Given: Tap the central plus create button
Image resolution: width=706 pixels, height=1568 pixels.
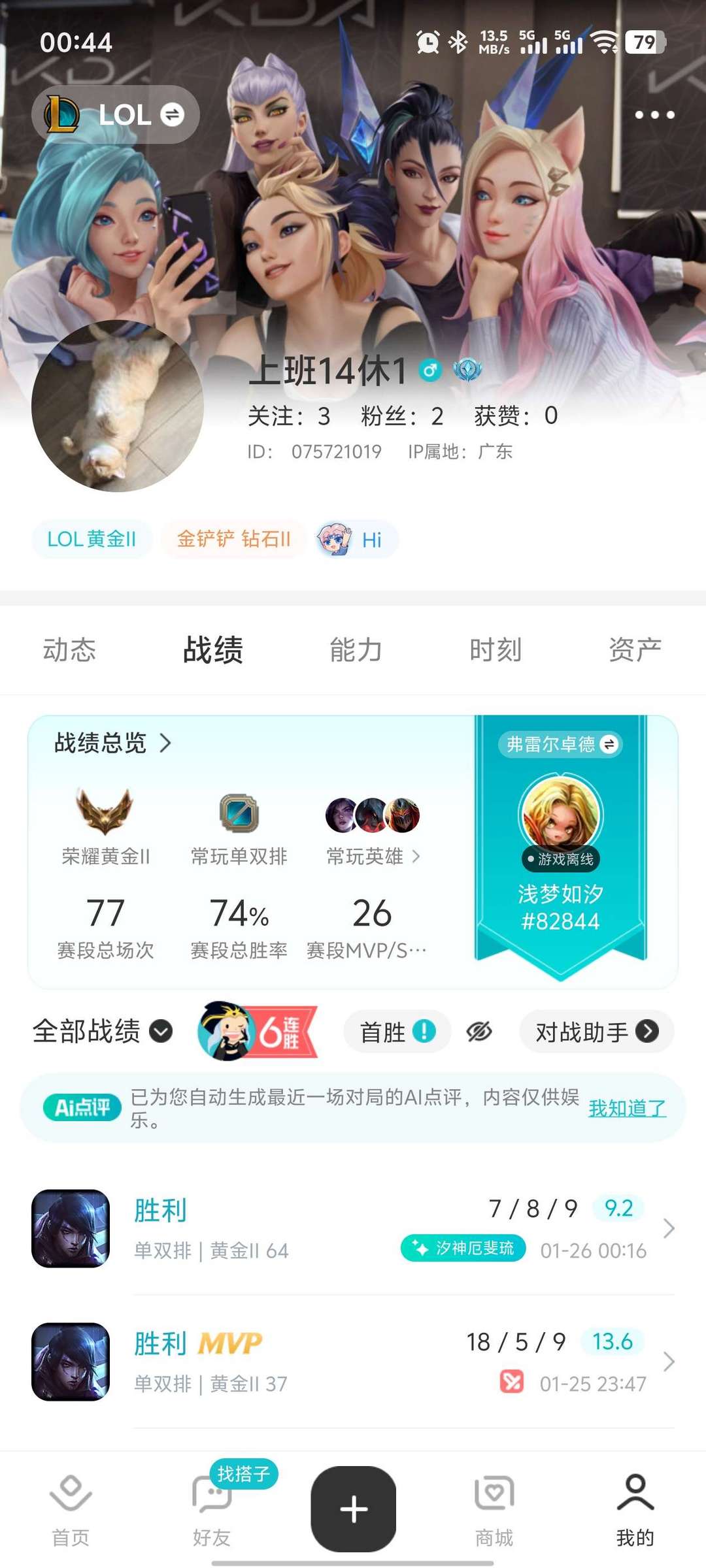Looking at the screenshot, I should (x=353, y=1509).
